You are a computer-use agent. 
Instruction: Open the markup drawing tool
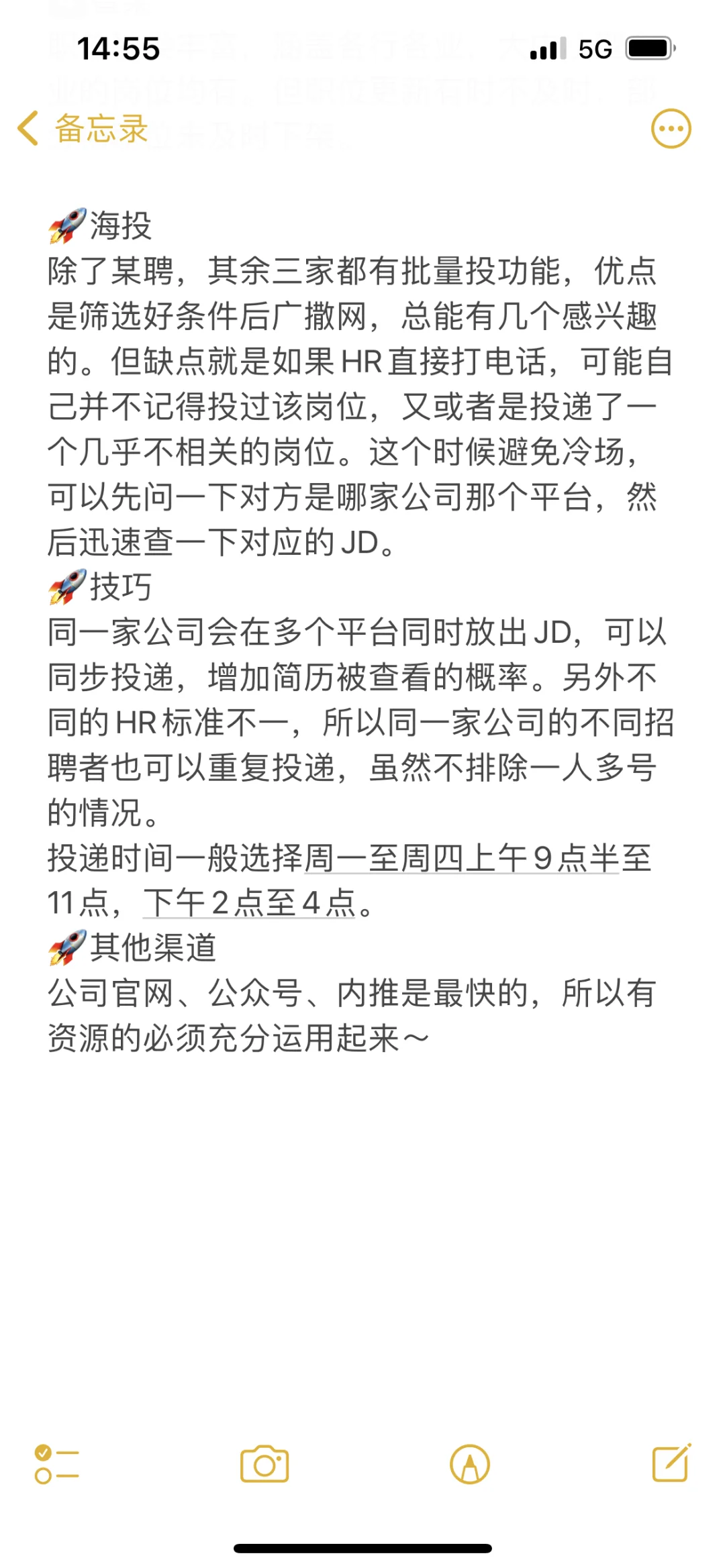(x=470, y=1464)
